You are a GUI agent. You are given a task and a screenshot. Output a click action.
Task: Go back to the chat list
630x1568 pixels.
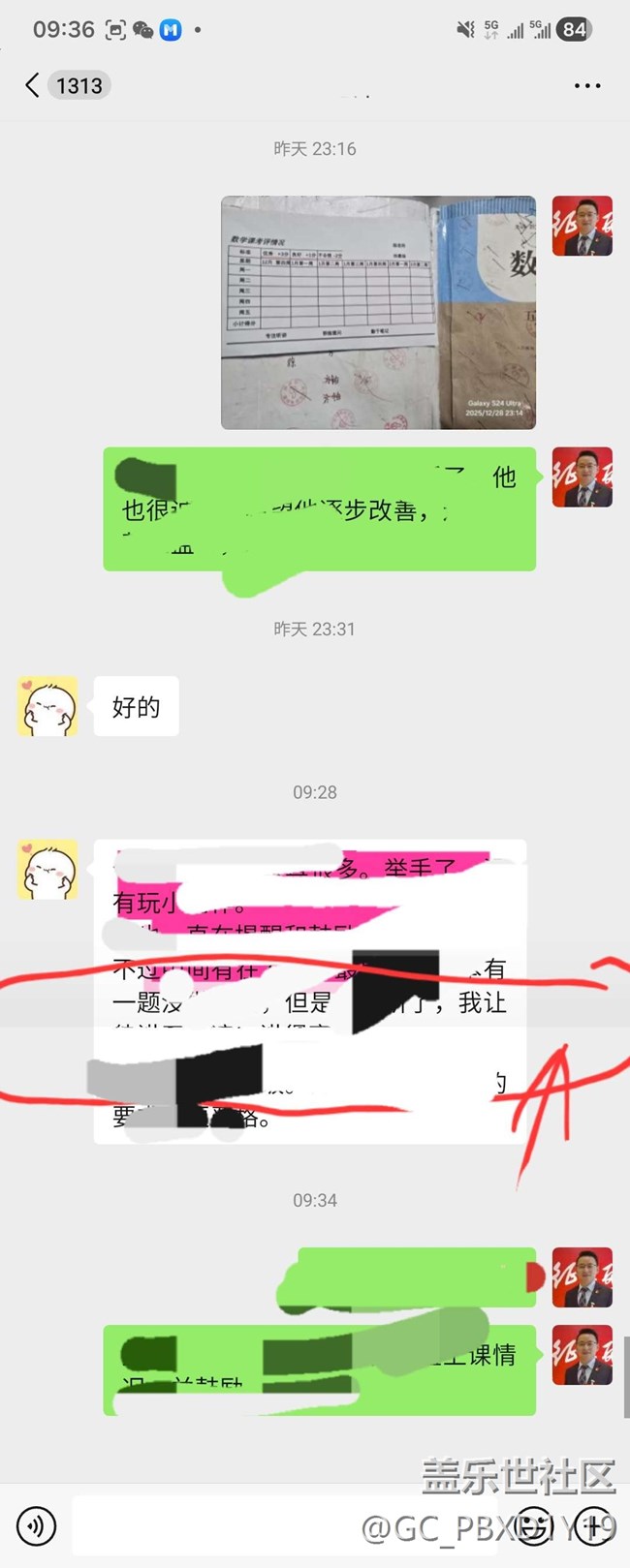[x=33, y=85]
